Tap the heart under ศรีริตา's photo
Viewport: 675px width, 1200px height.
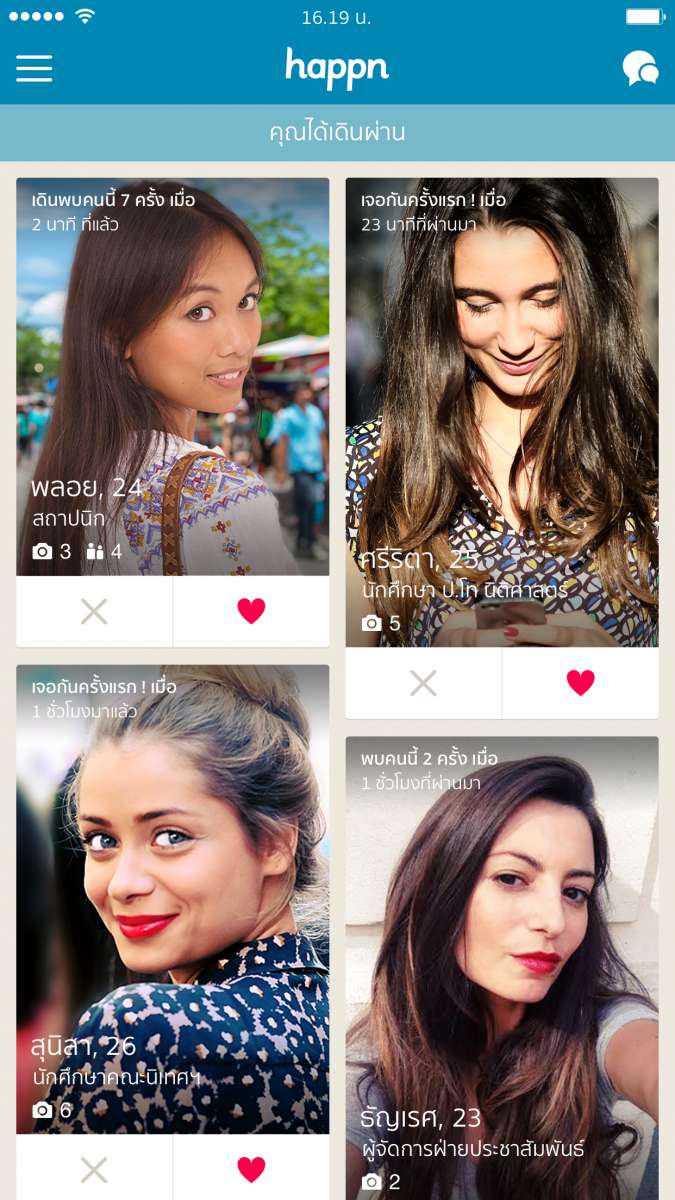tap(580, 683)
